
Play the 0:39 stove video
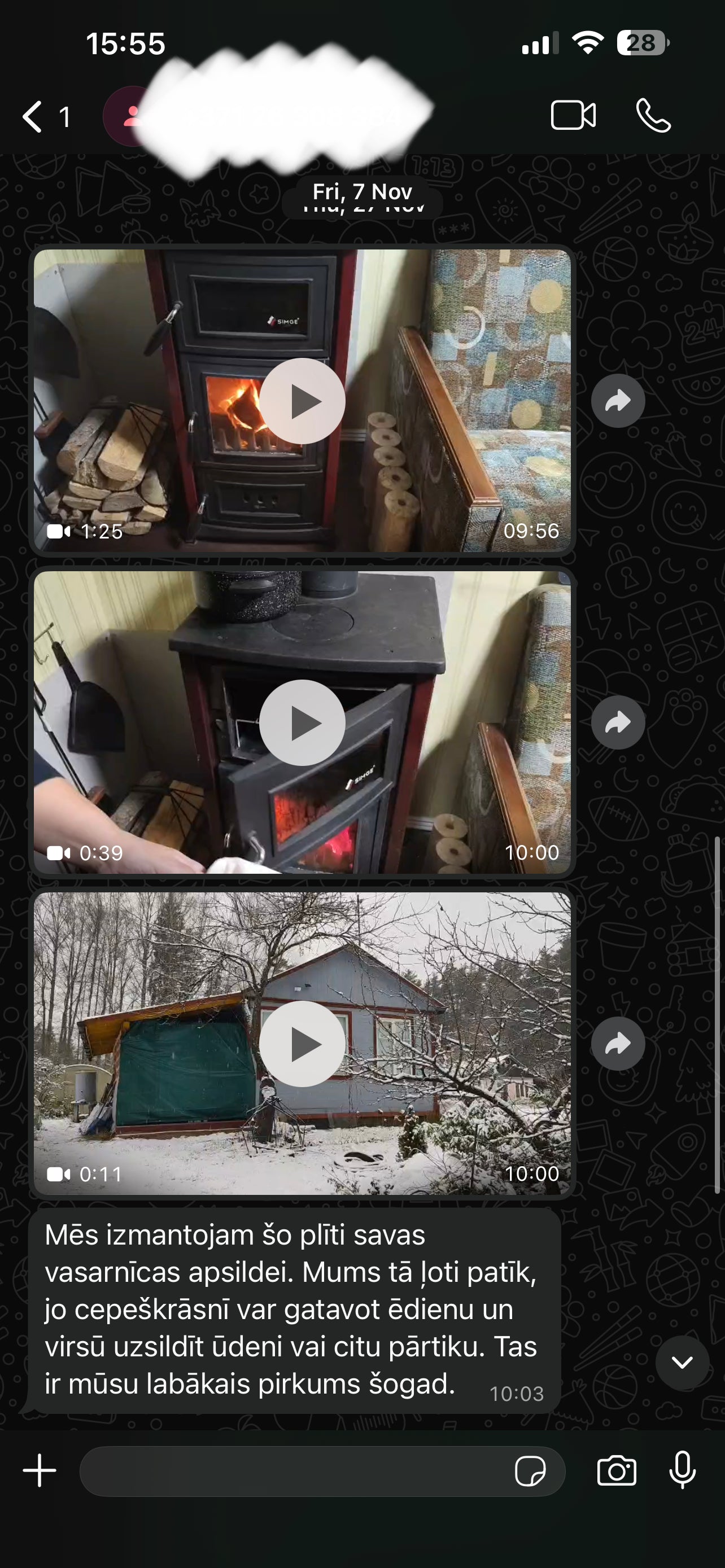[303, 722]
